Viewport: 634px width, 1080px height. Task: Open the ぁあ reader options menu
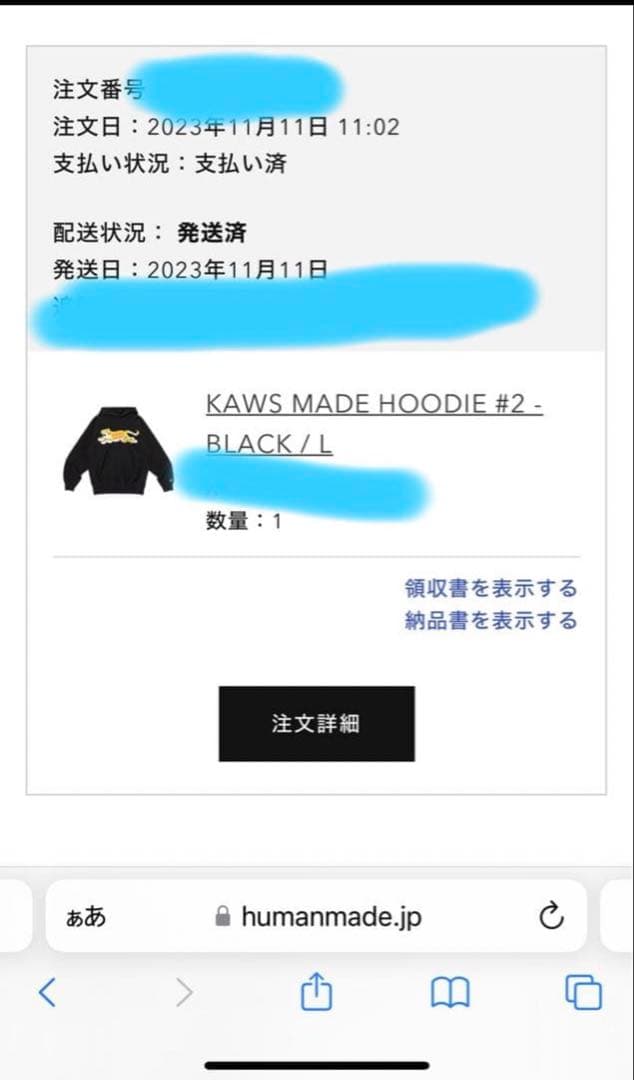pos(85,917)
